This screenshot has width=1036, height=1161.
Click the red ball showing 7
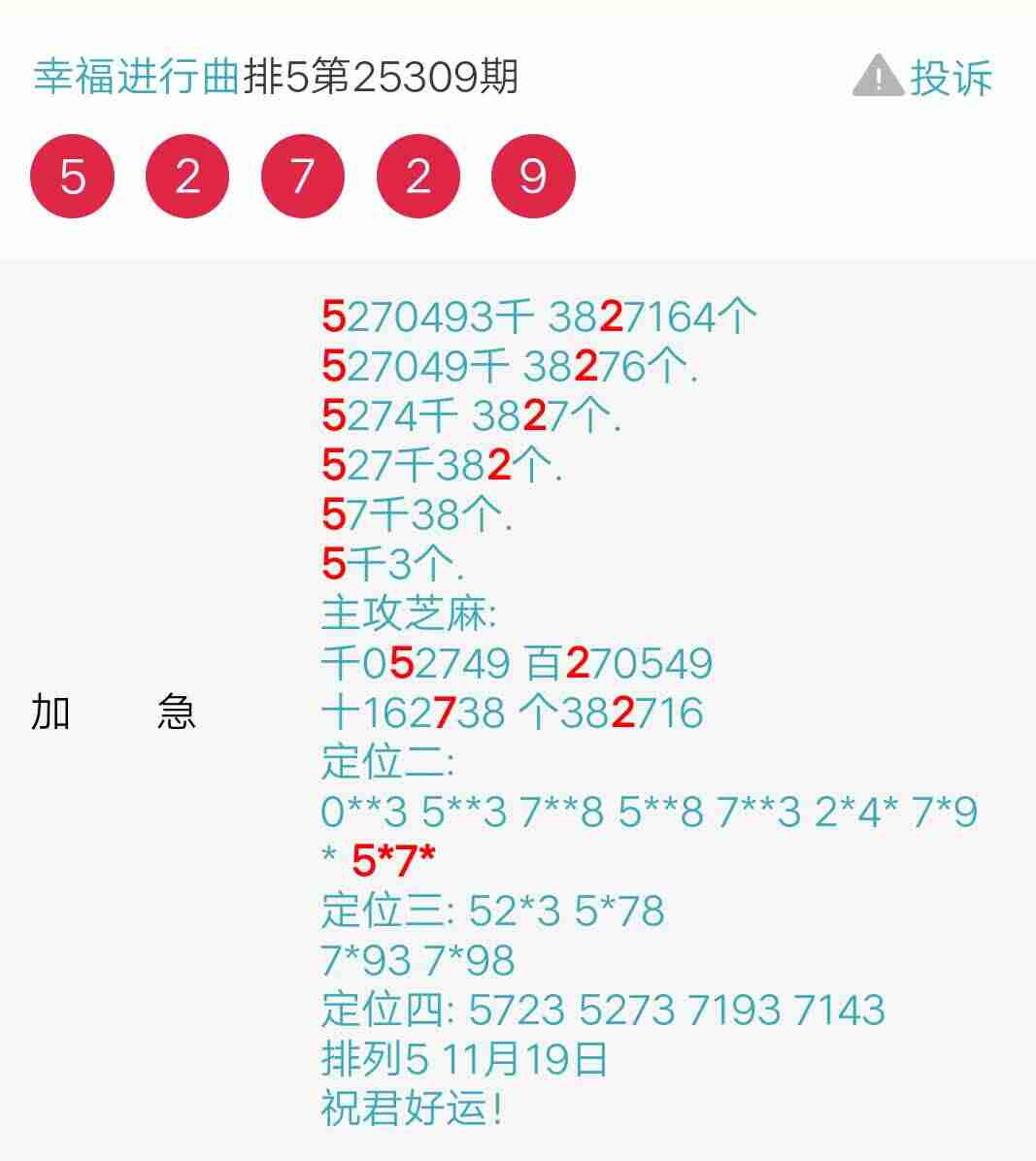[302, 177]
